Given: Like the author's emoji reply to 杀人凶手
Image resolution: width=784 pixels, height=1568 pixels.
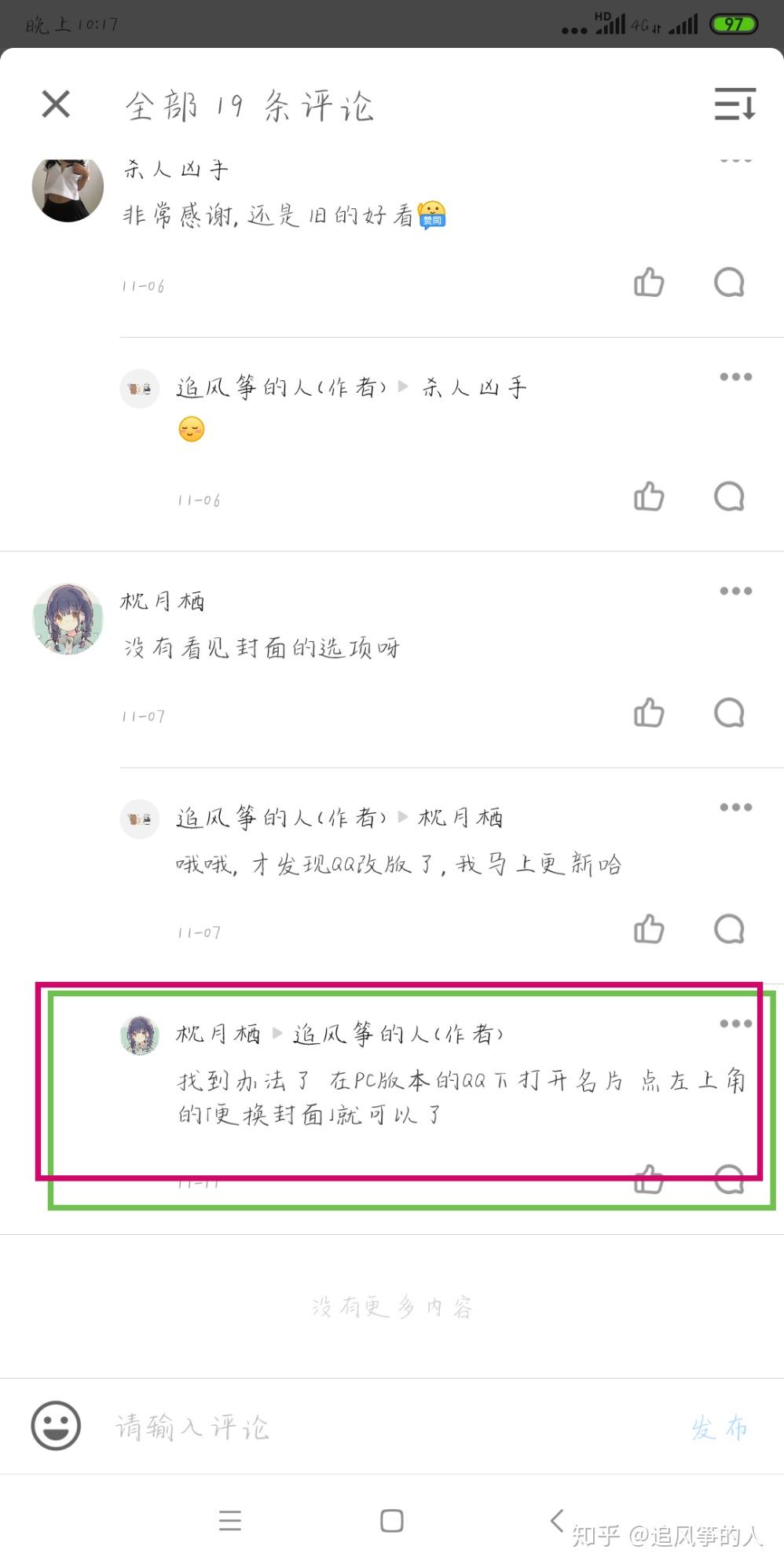Looking at the screenshot, I should click(649, 496).
